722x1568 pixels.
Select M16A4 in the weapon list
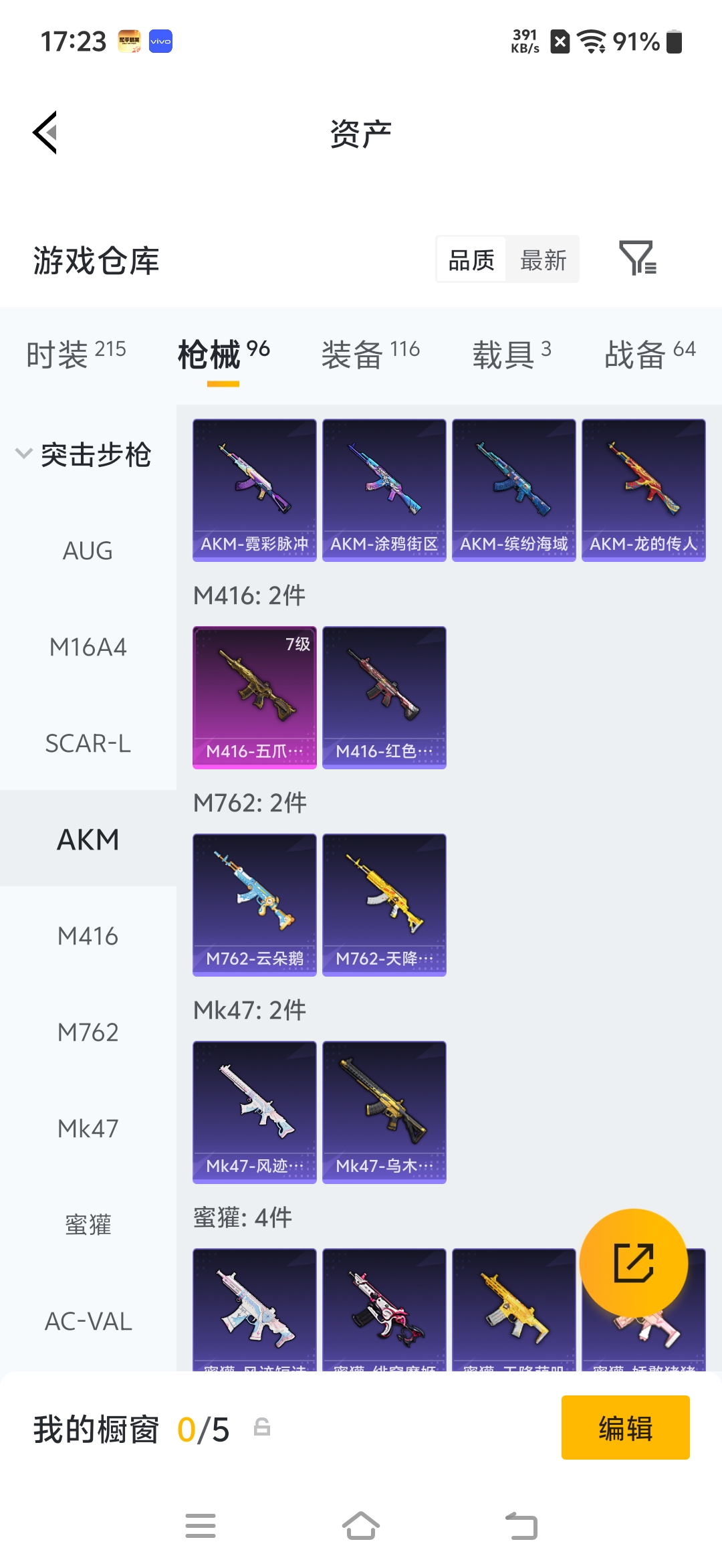[88, 648]
